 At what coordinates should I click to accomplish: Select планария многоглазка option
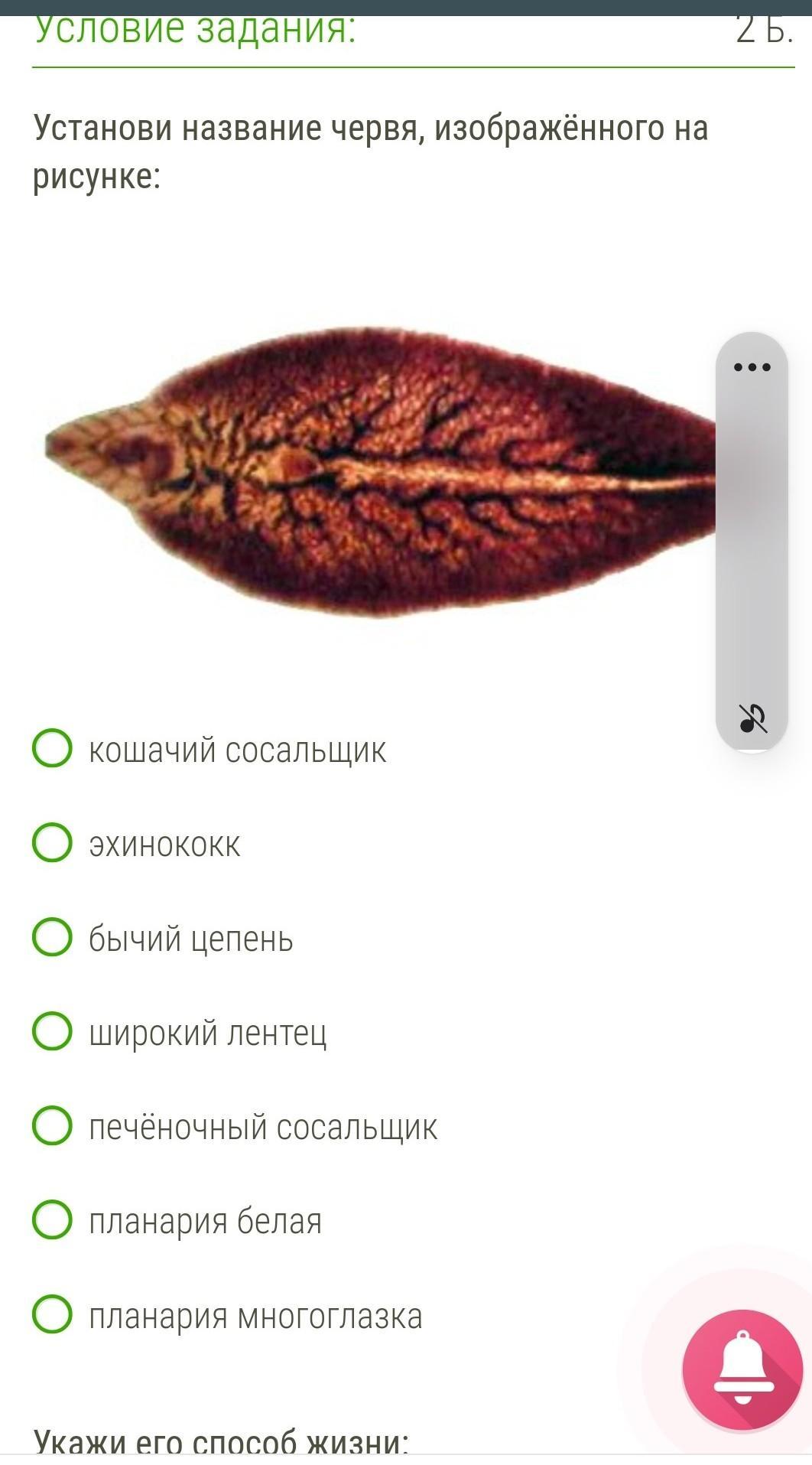coord(52,1314)
